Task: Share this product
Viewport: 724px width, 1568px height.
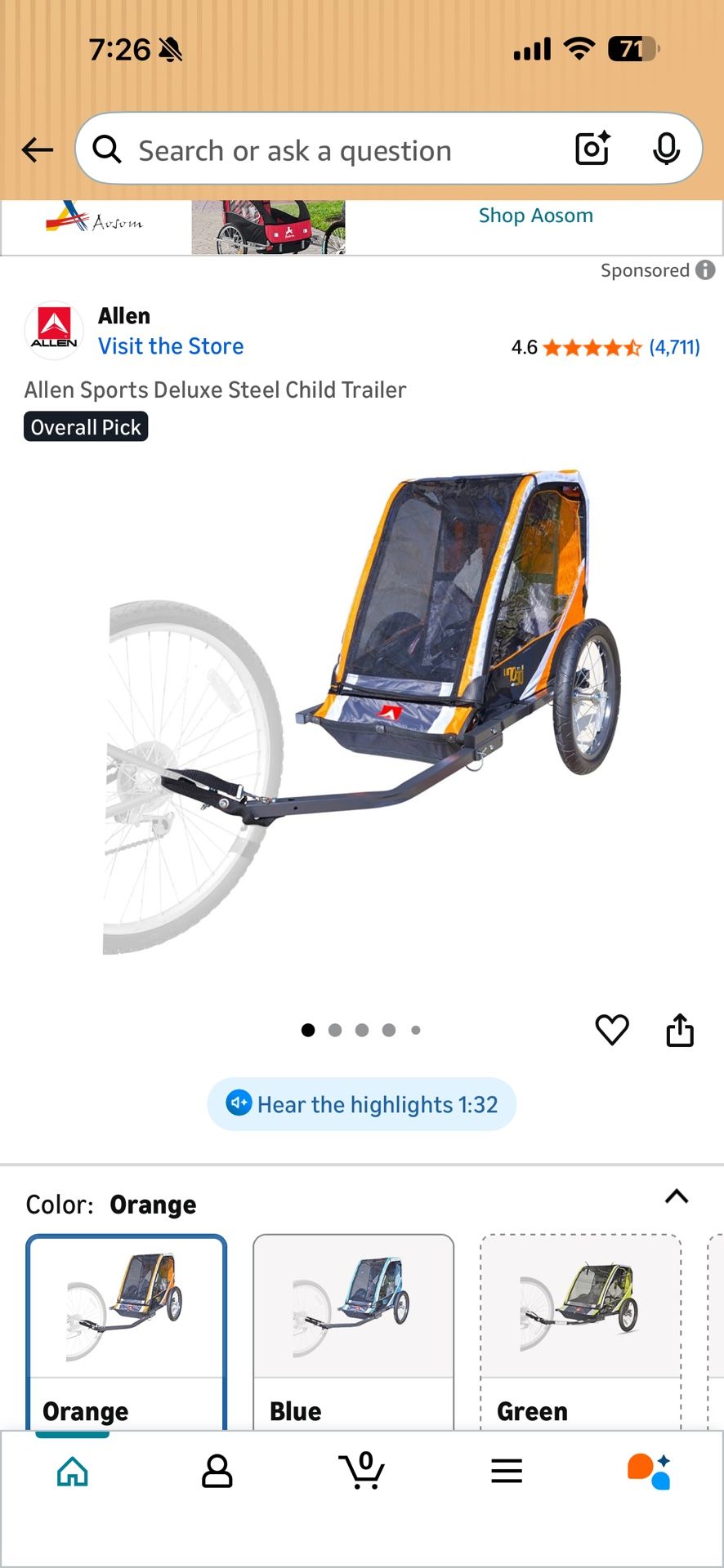Action: [x=680, y=1029]
